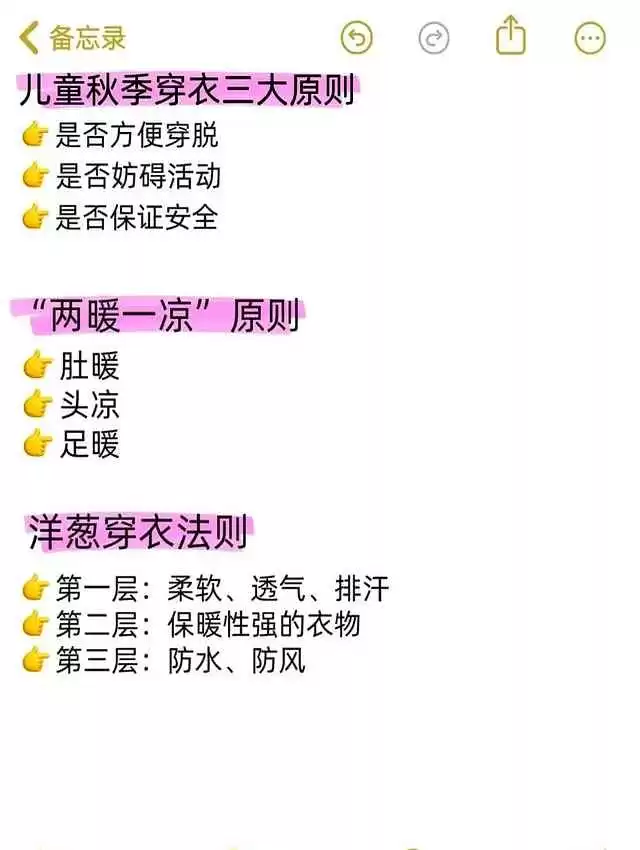Go back to the 备忘录 list

pos(72,39)
